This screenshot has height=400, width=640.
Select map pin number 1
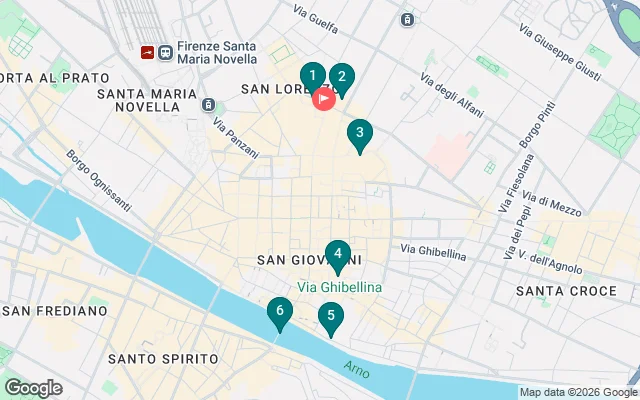312,75
